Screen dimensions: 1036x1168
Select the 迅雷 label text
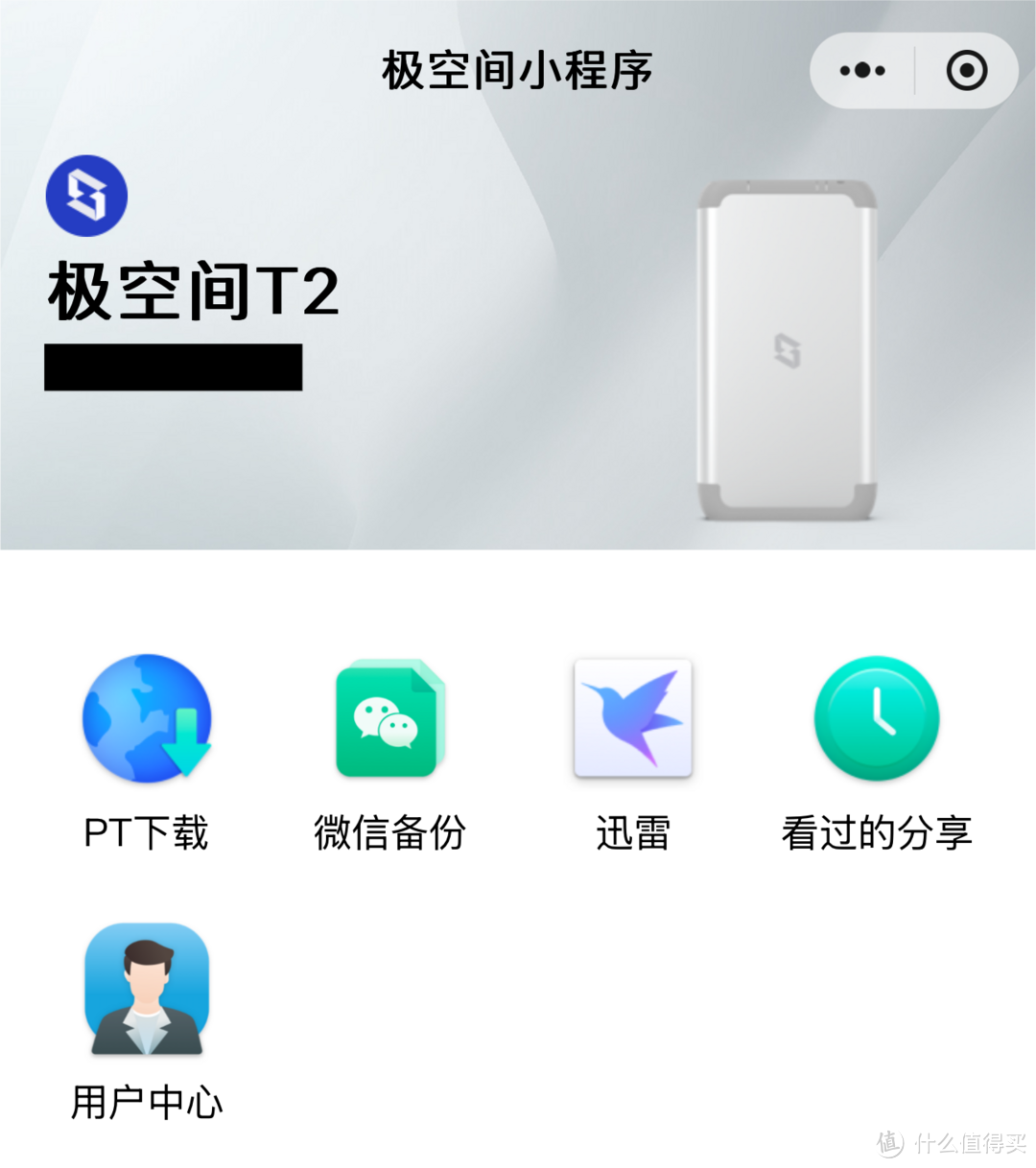[631, 834]
